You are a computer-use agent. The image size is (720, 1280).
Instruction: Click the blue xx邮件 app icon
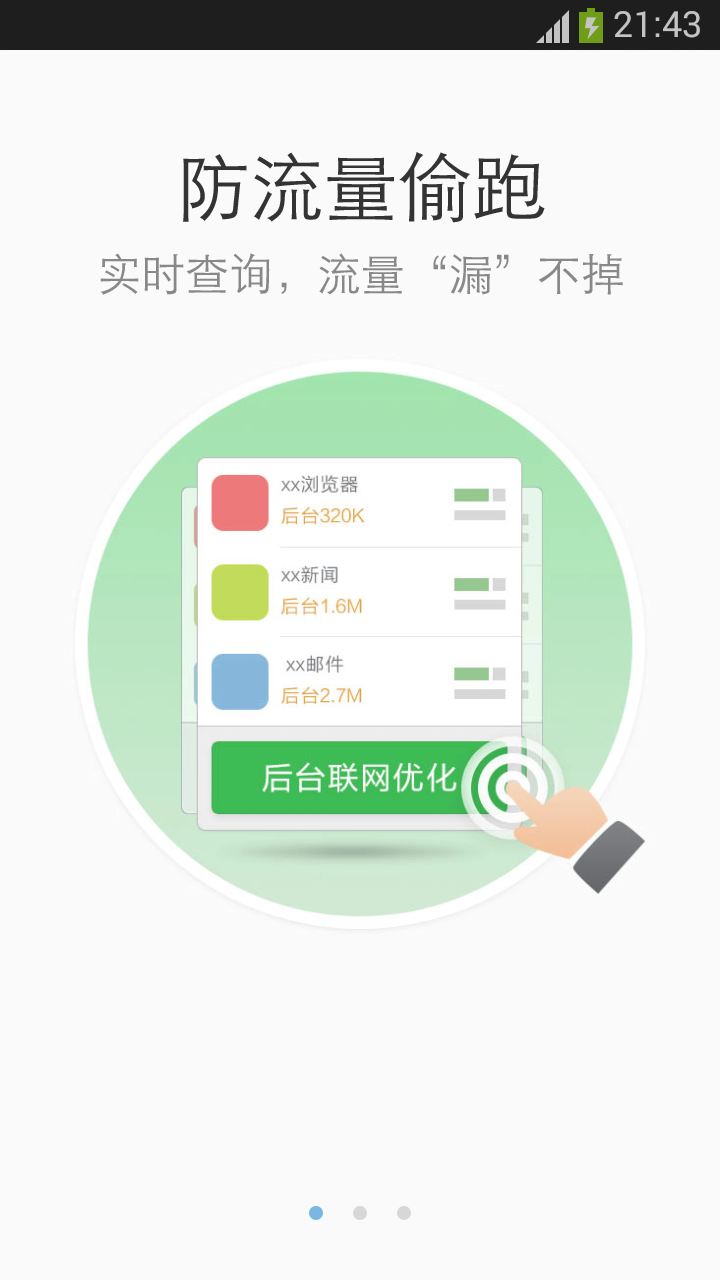coord(238,681)
